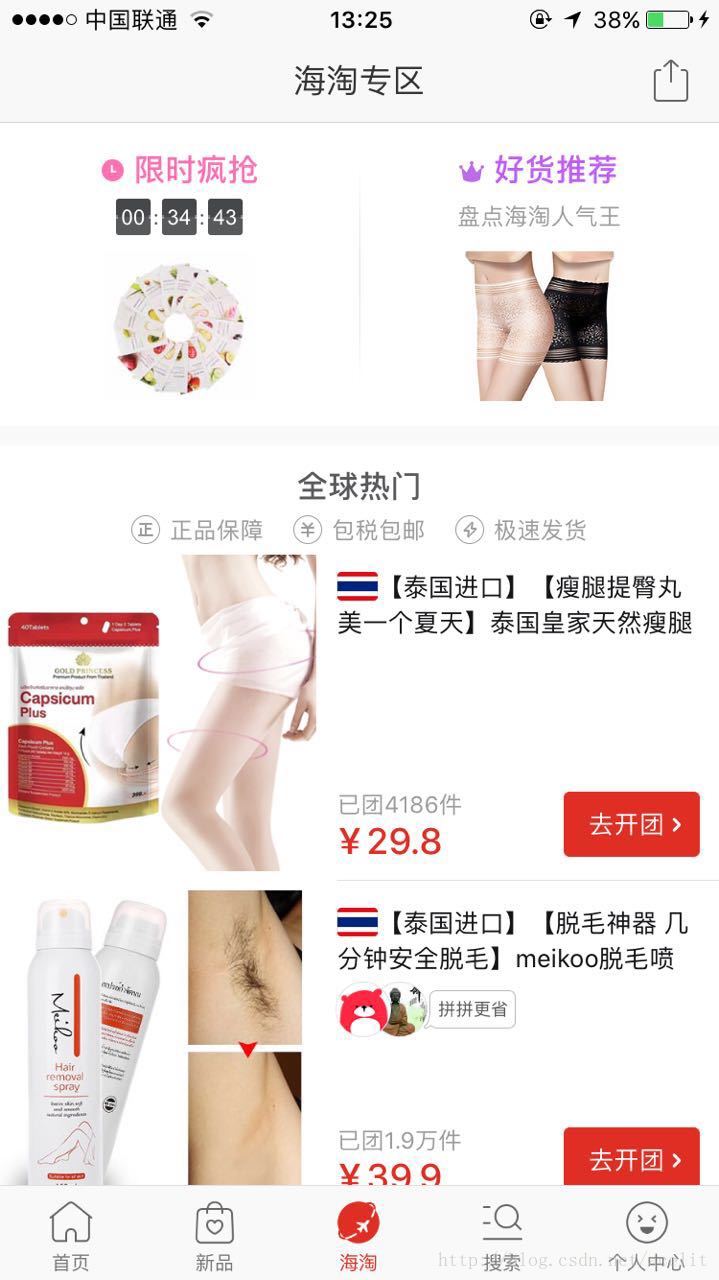Viewport: 719px width, 1280px height.
Task: Go to the 搜索 tab
Action: tap(502, 1236)
